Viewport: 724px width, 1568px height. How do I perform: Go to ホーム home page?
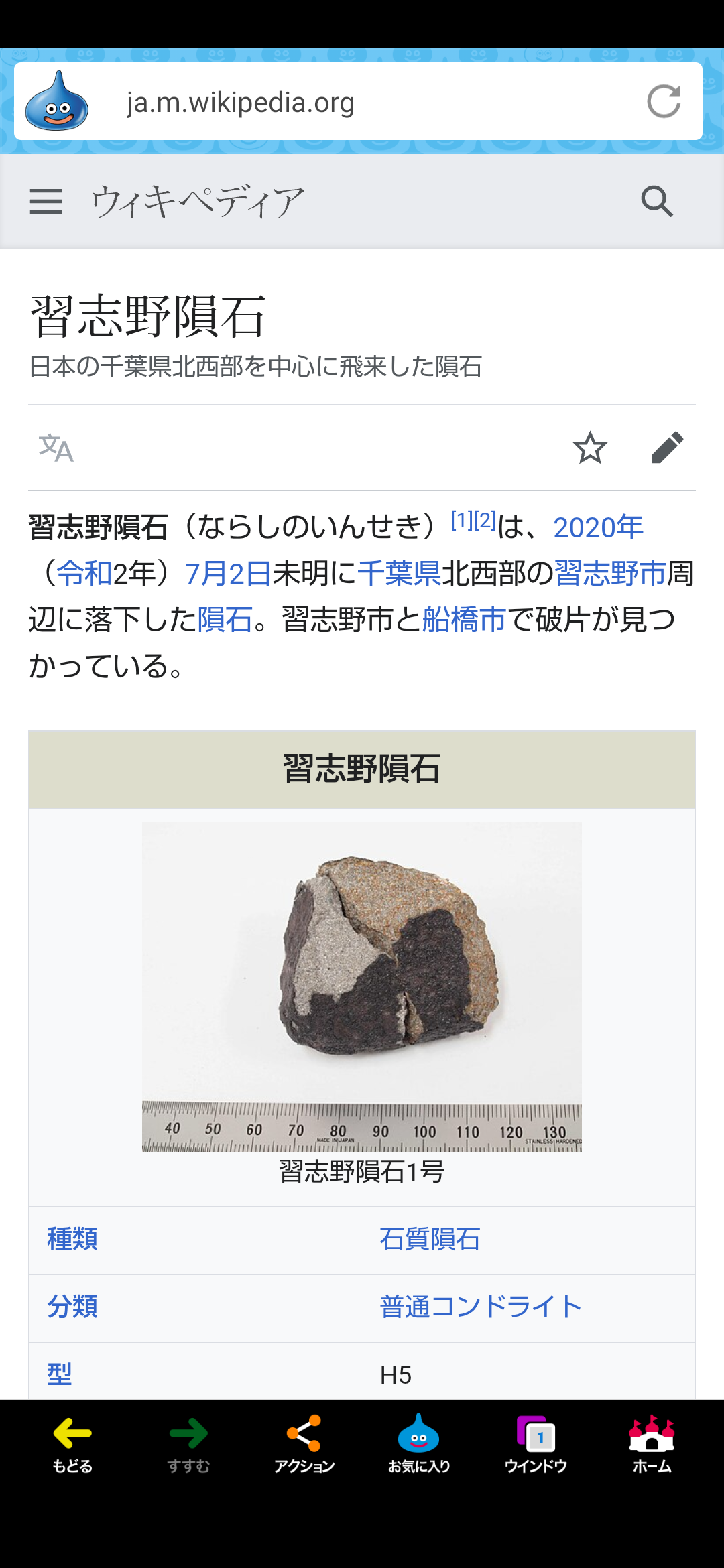[652, 1444]
